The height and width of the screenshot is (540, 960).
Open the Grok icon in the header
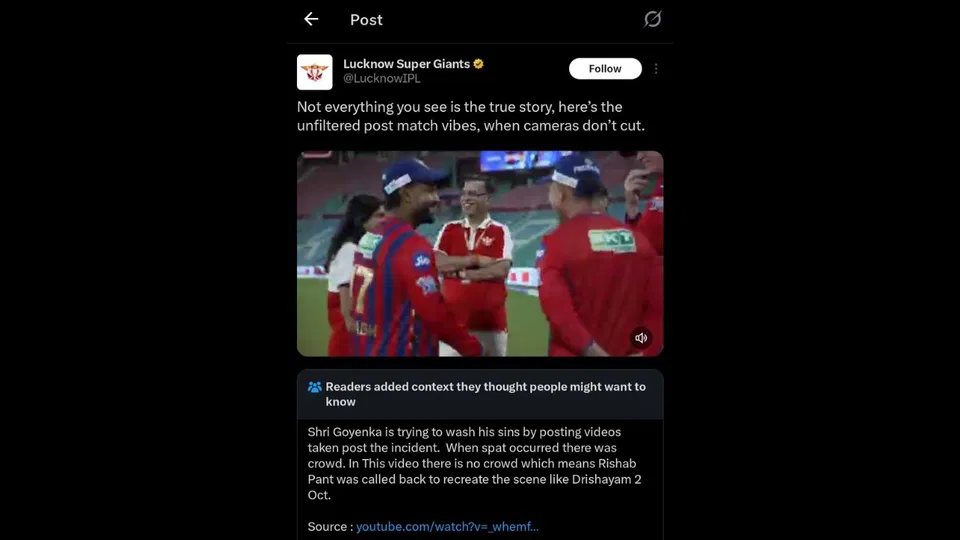point(652,19)
